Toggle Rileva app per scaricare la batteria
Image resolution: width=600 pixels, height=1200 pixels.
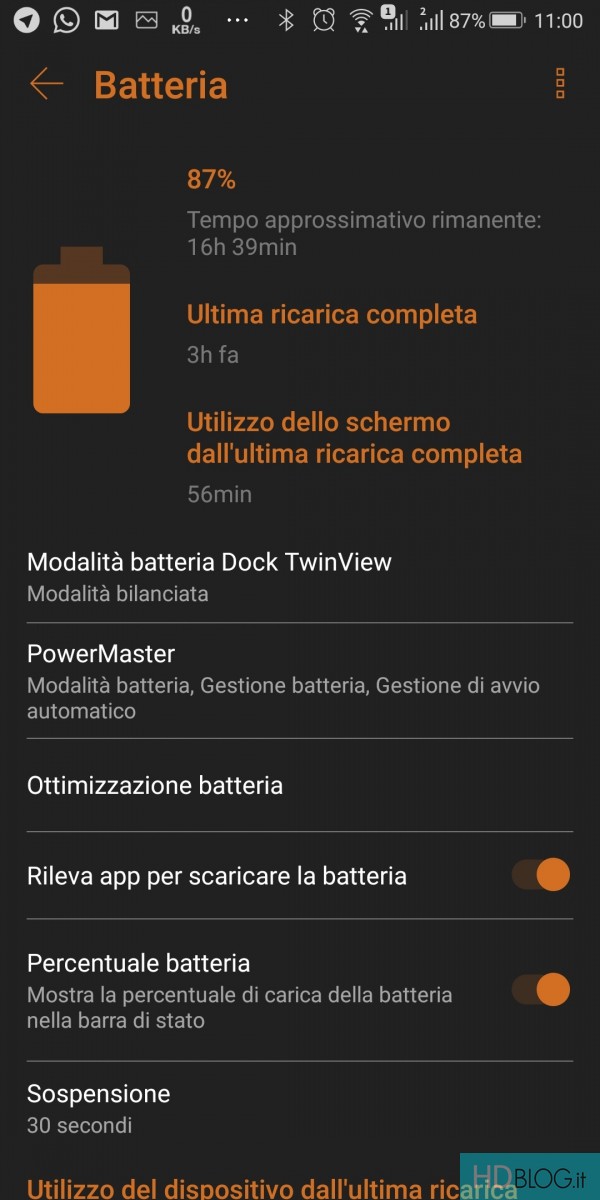point(541,875)
